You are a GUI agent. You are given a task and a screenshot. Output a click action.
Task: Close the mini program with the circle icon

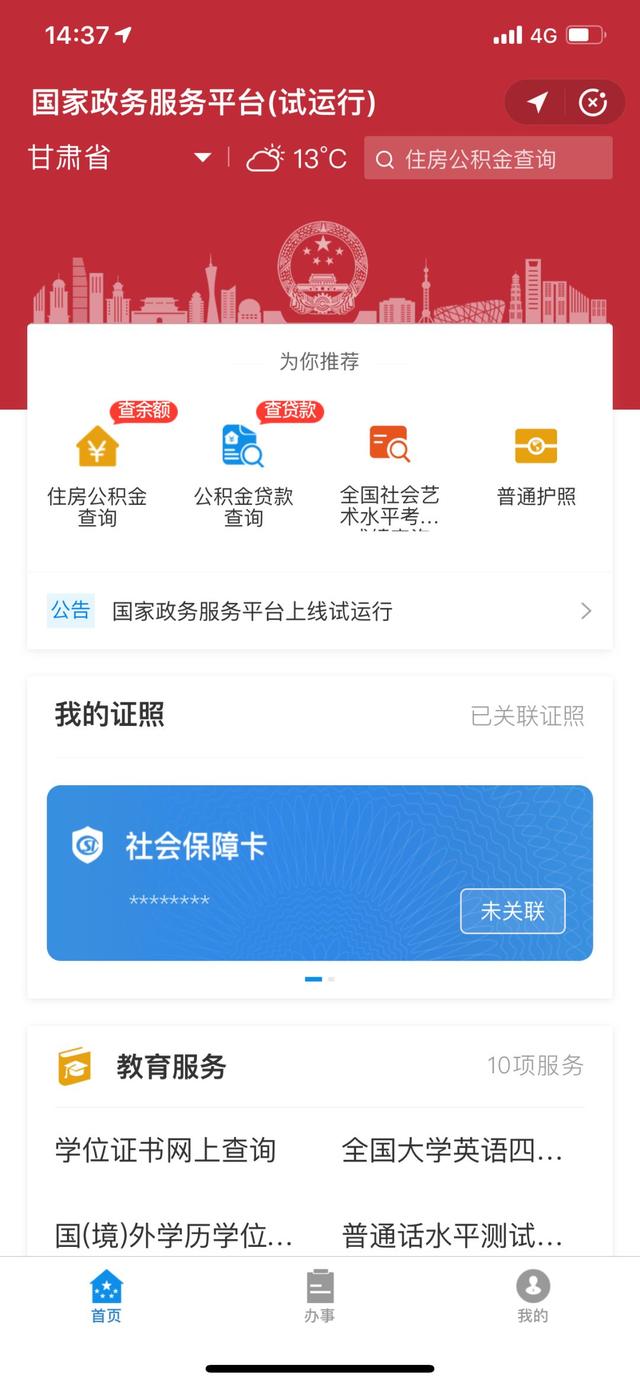pyautogui.click(x=593, y=102)
